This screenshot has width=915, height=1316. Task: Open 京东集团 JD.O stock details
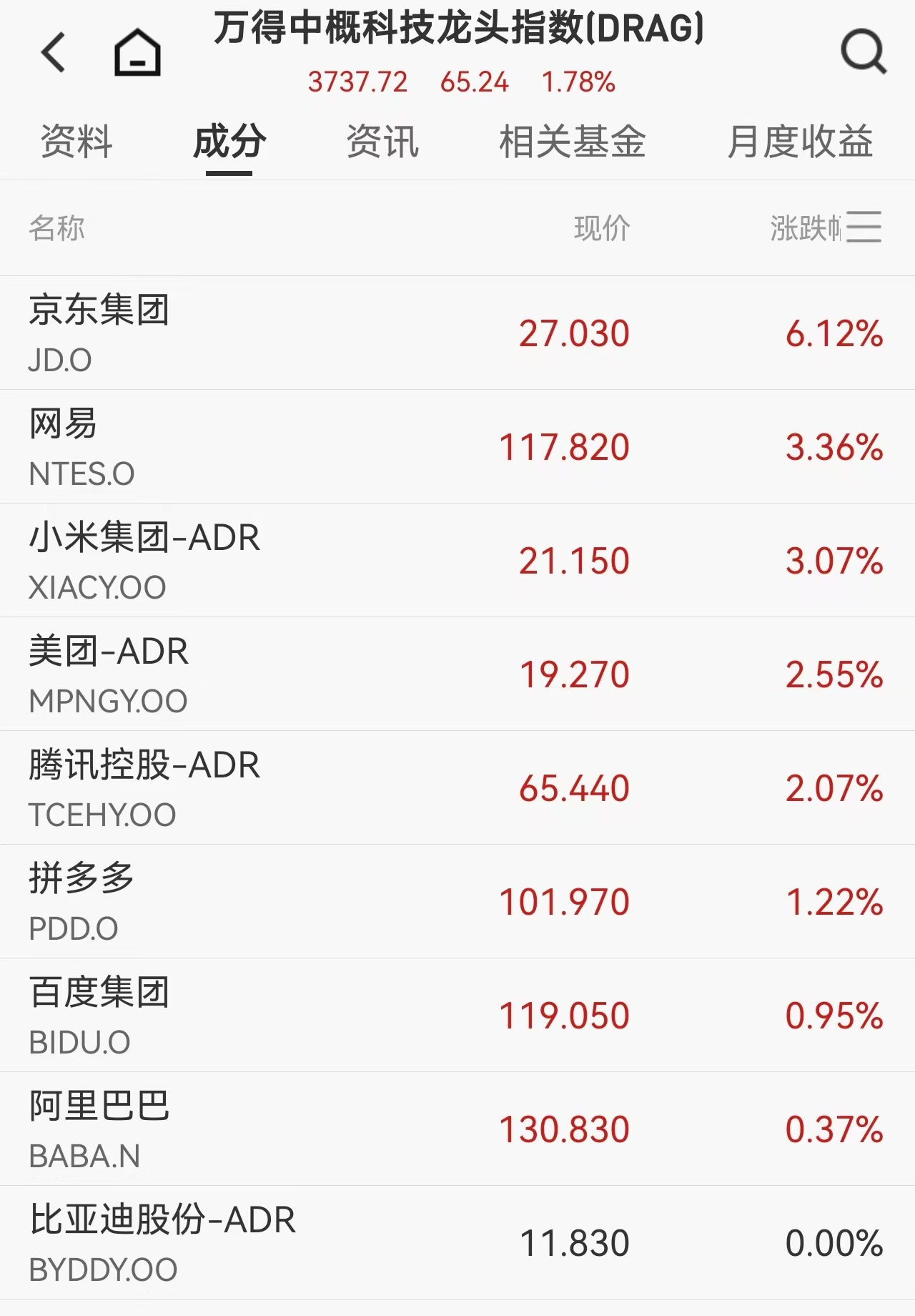click(457, 333)
